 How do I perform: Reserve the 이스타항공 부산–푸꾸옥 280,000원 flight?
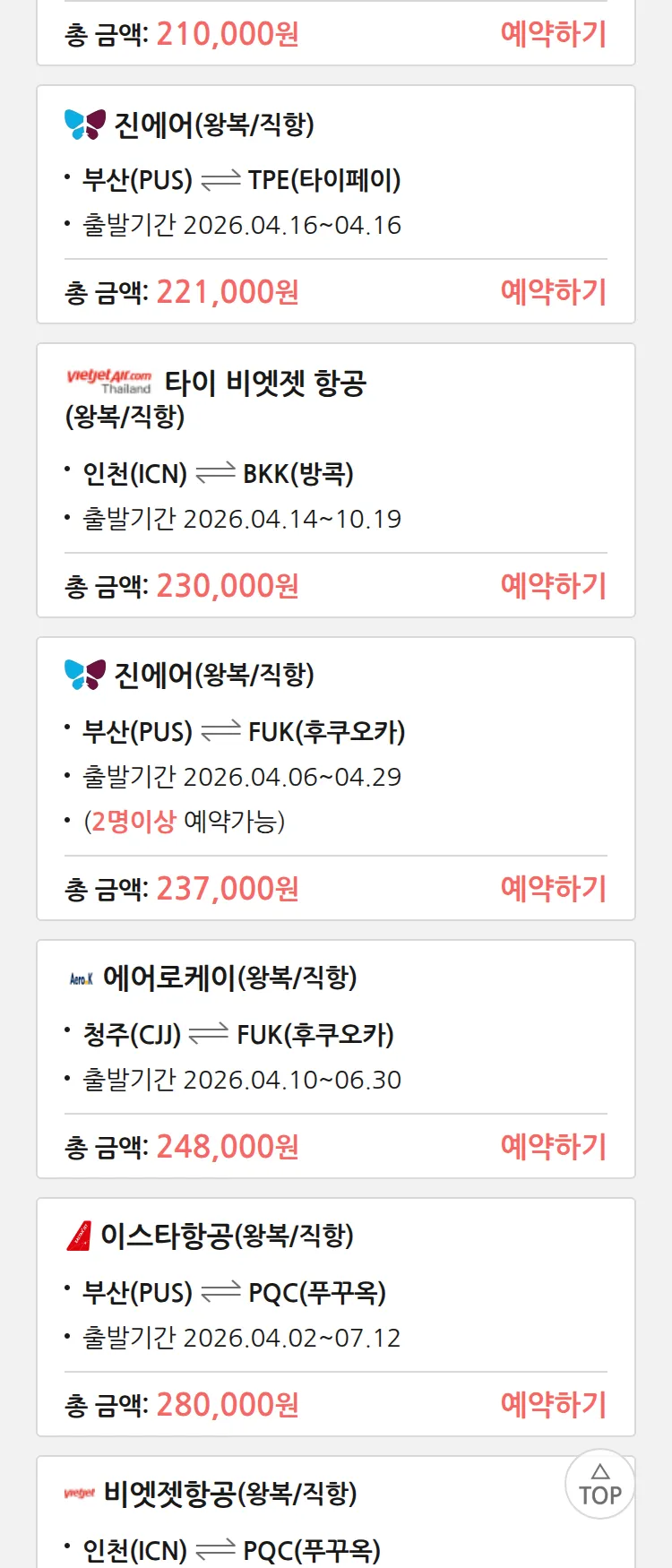[553, 1405]
